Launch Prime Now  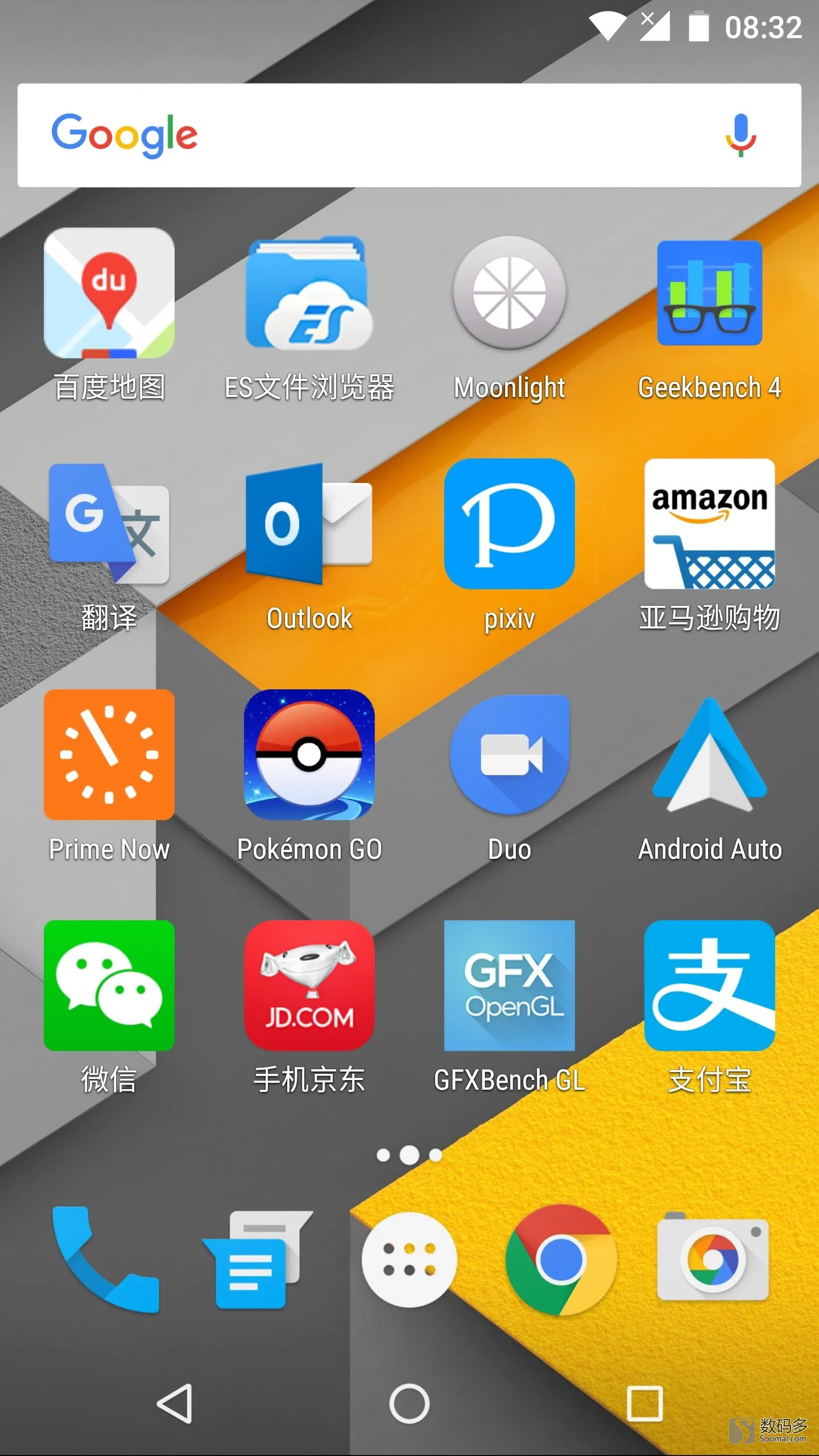click(109, 755)
